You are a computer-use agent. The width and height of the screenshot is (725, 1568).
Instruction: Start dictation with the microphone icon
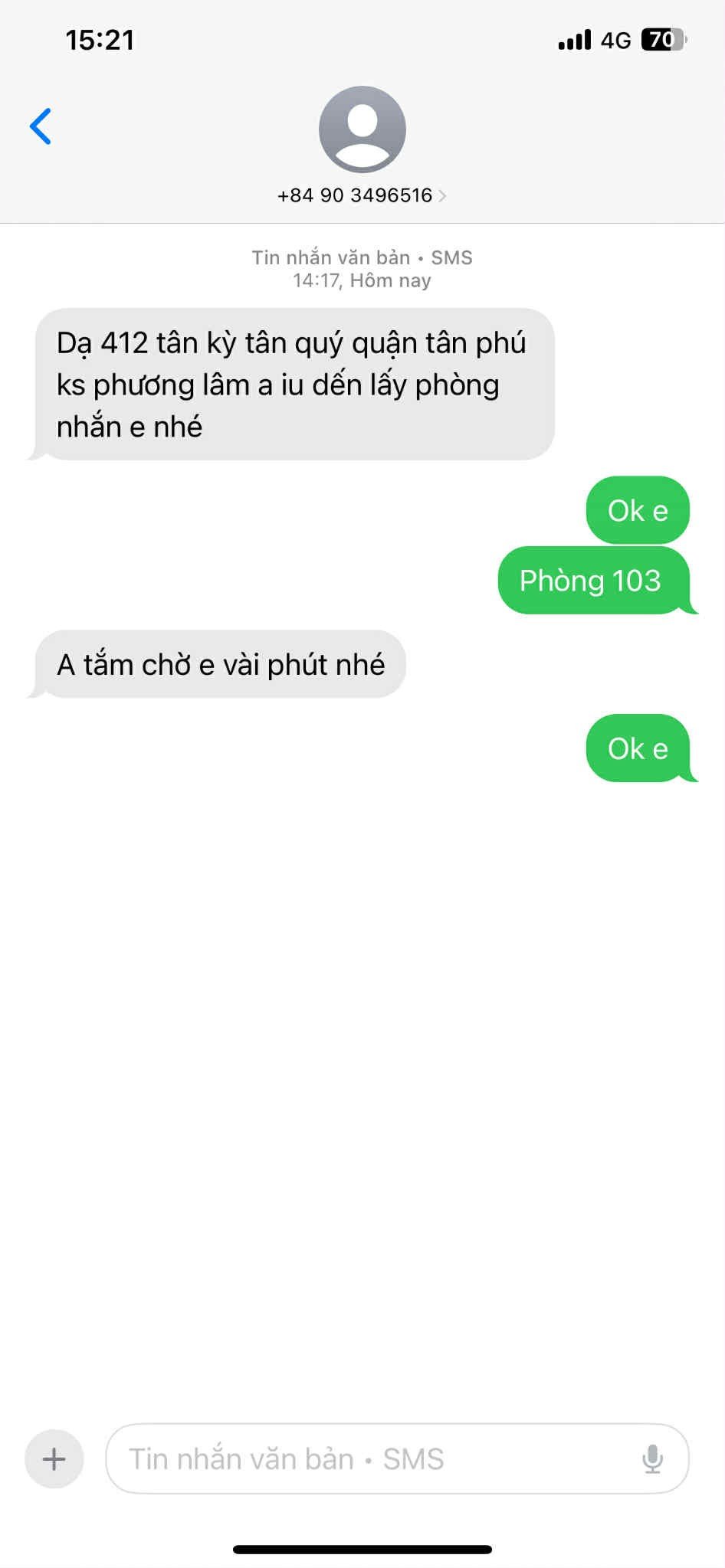coord(652,1458)
